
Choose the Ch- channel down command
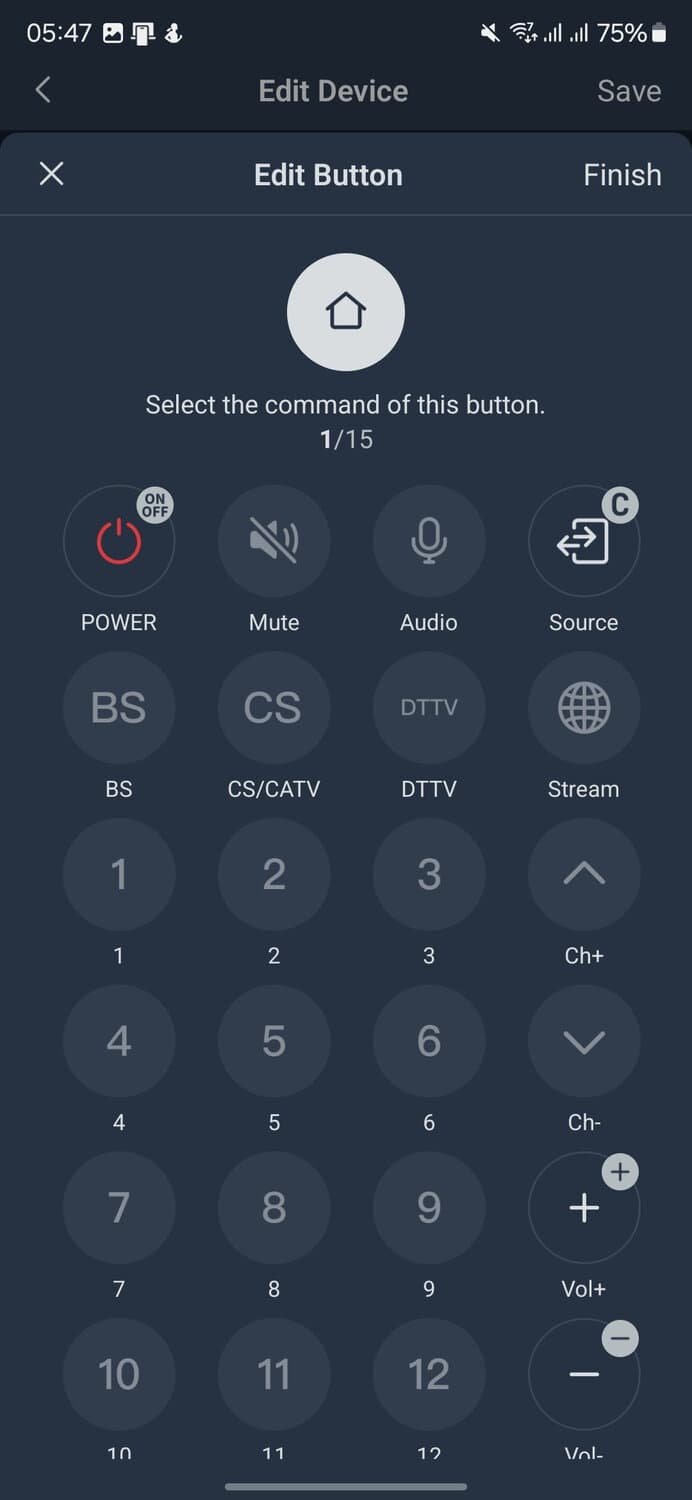tap(583, 1041)
